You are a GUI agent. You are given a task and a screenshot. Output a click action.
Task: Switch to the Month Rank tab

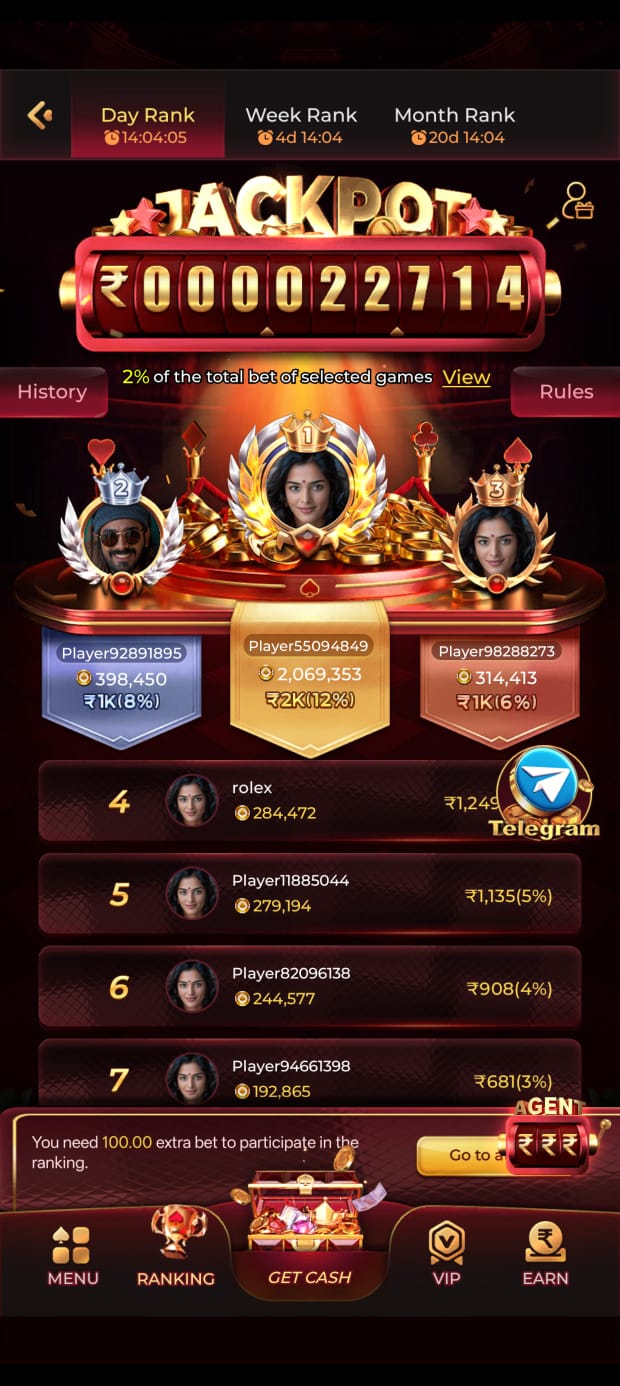point(455,125)
